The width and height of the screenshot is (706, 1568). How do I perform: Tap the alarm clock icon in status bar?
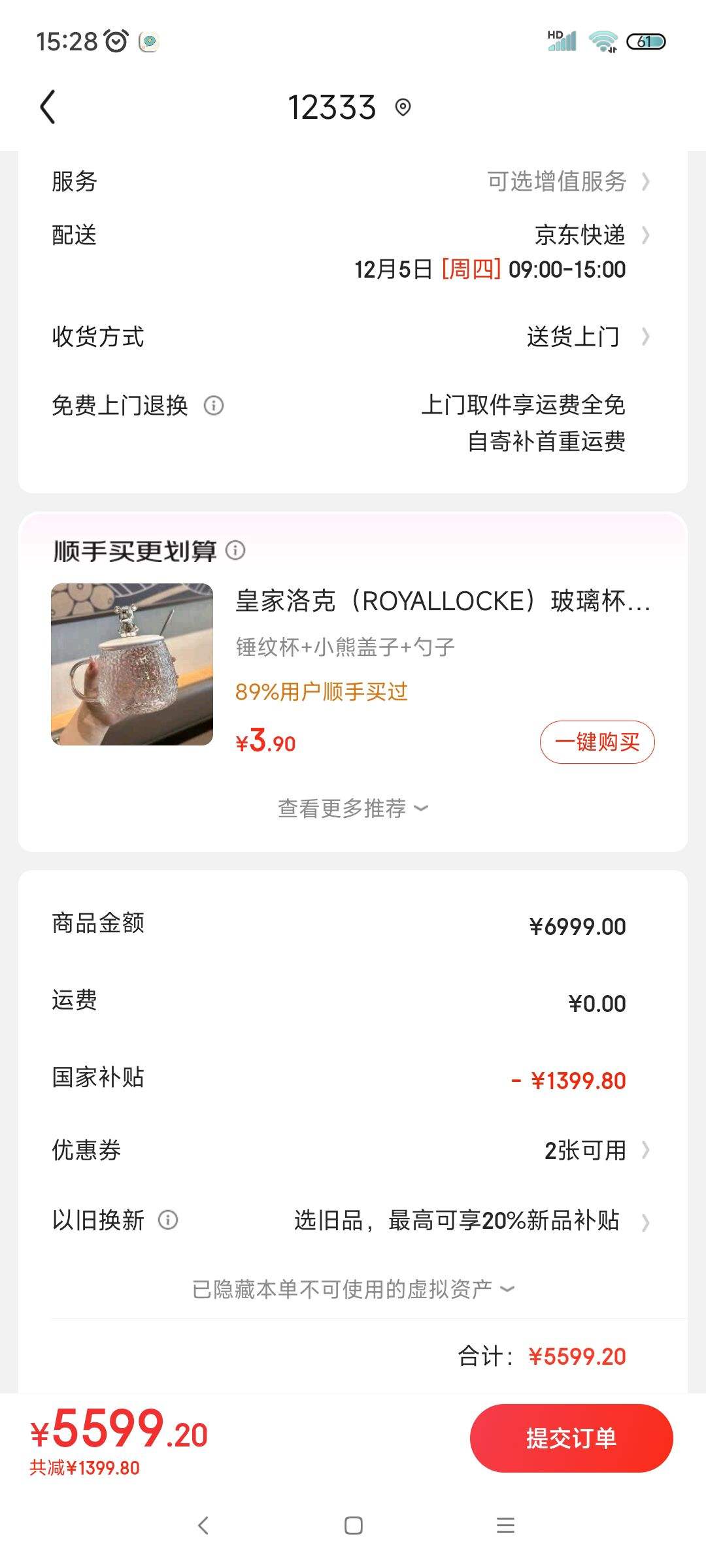coord(114,41)
